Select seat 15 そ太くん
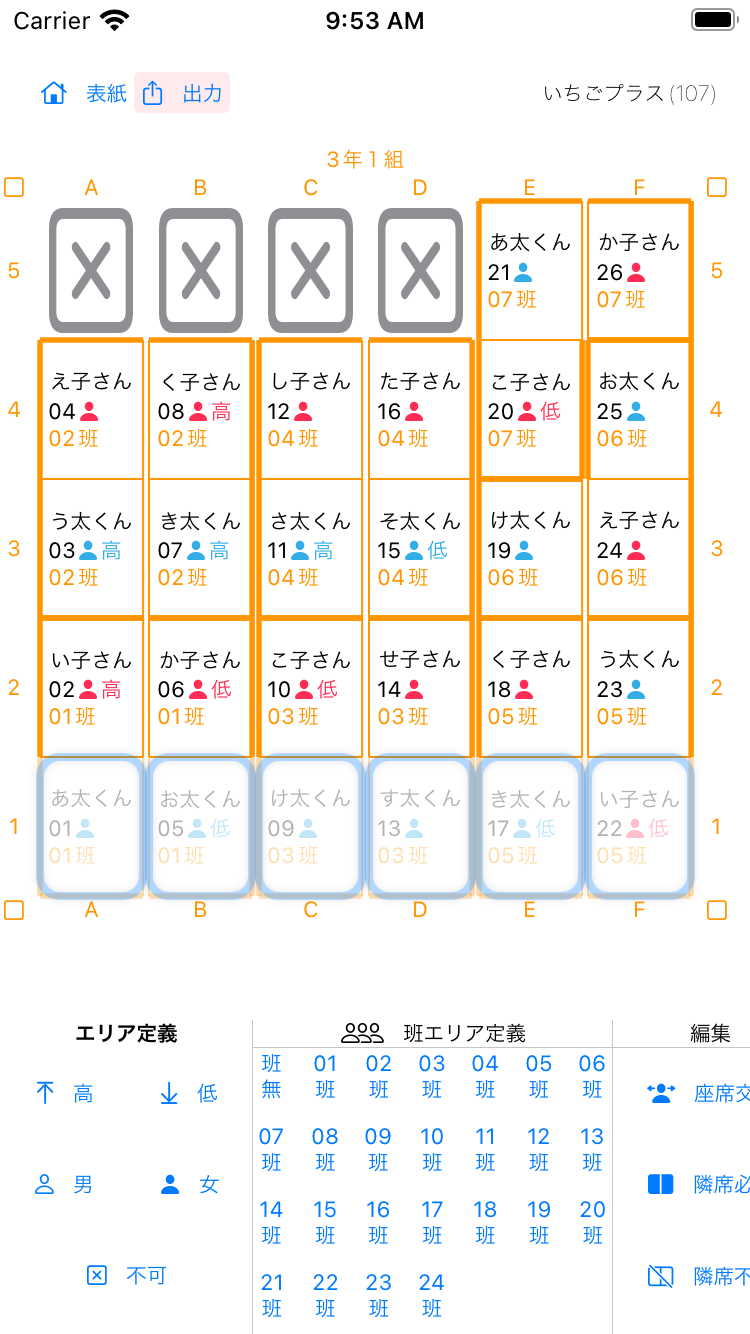The width and height of the screenshot is (750, 1334). click(420, 549)
